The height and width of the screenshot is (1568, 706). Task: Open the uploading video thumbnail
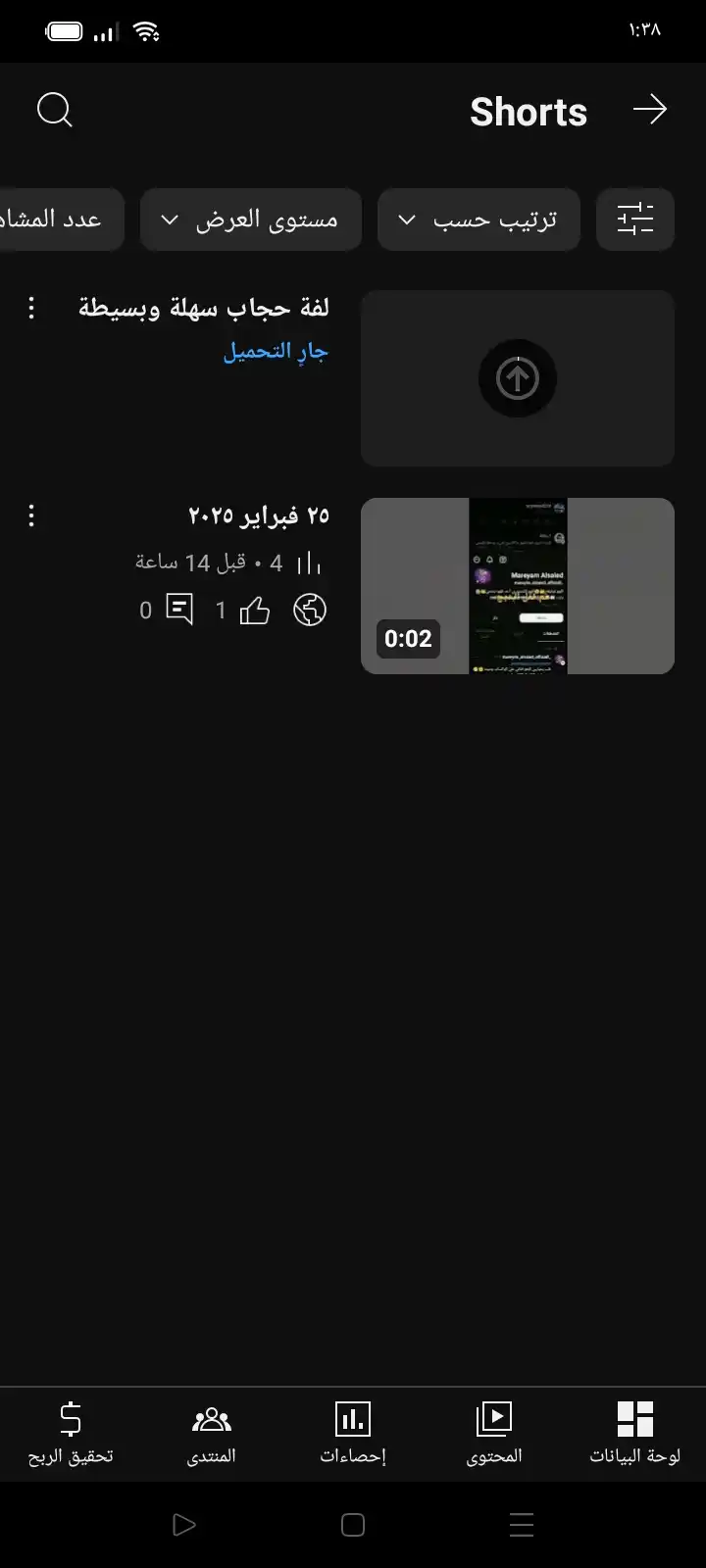point(518,378)
